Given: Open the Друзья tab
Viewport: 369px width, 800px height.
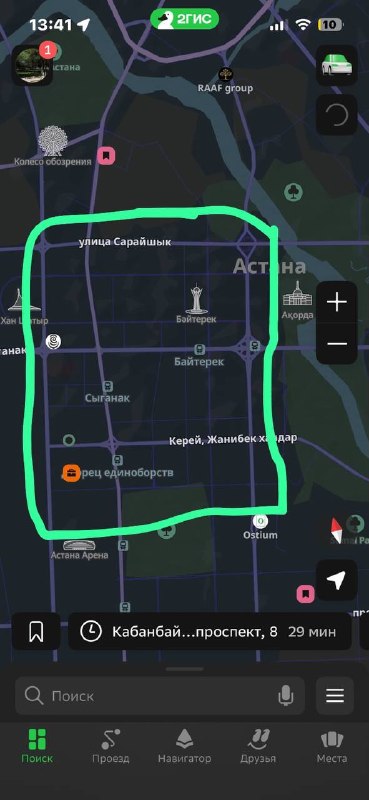Looking at the screenshot, I should pos(258,746).
